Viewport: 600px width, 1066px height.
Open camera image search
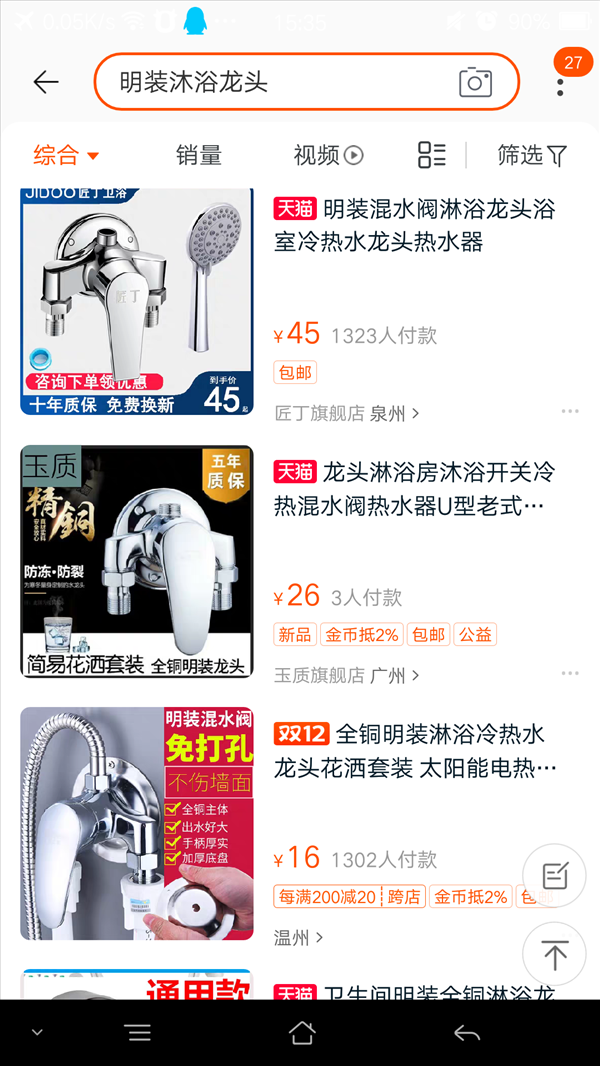click(475, 82)
